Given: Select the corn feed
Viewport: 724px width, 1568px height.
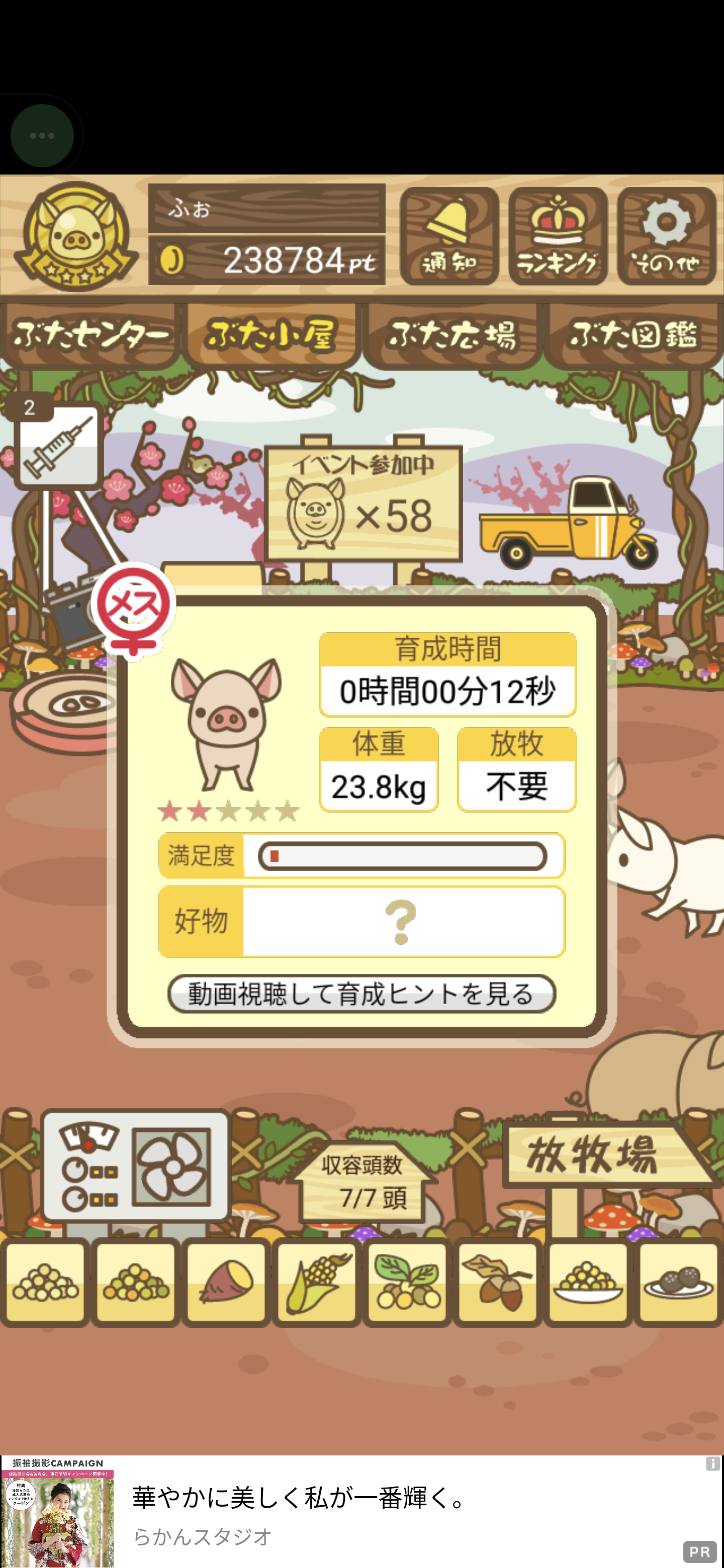Looking at the screenshot, I should click(316, 1282).
